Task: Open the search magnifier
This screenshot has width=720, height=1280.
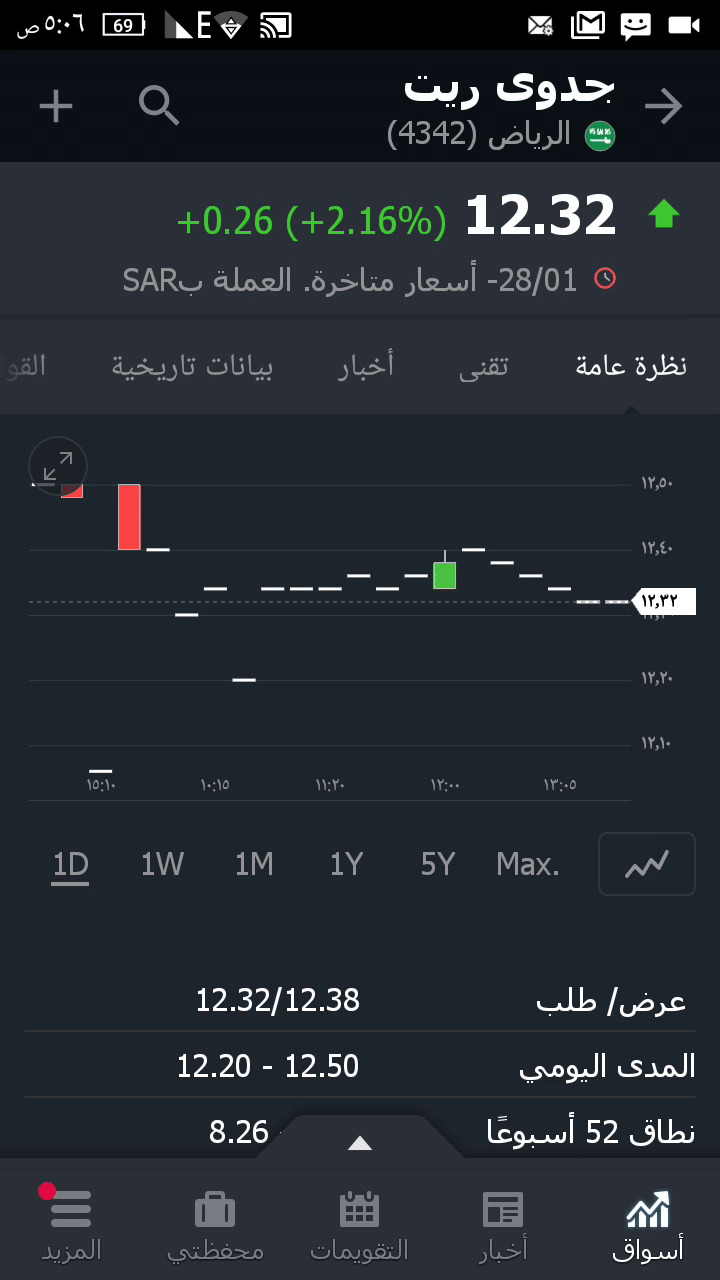Action: click(159, 106)
